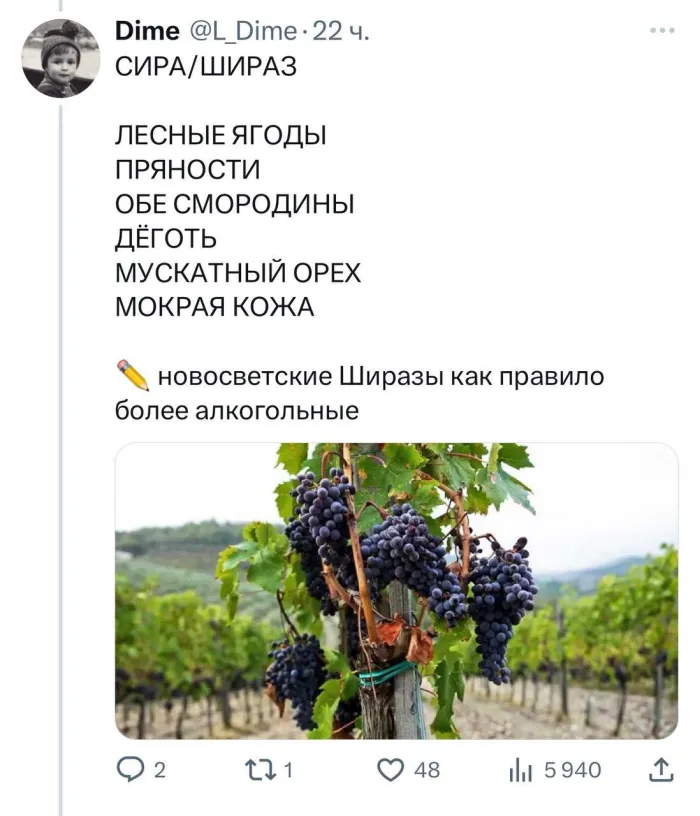Share this tweet
The image size is (700, 816).
(x=661, y=769)
